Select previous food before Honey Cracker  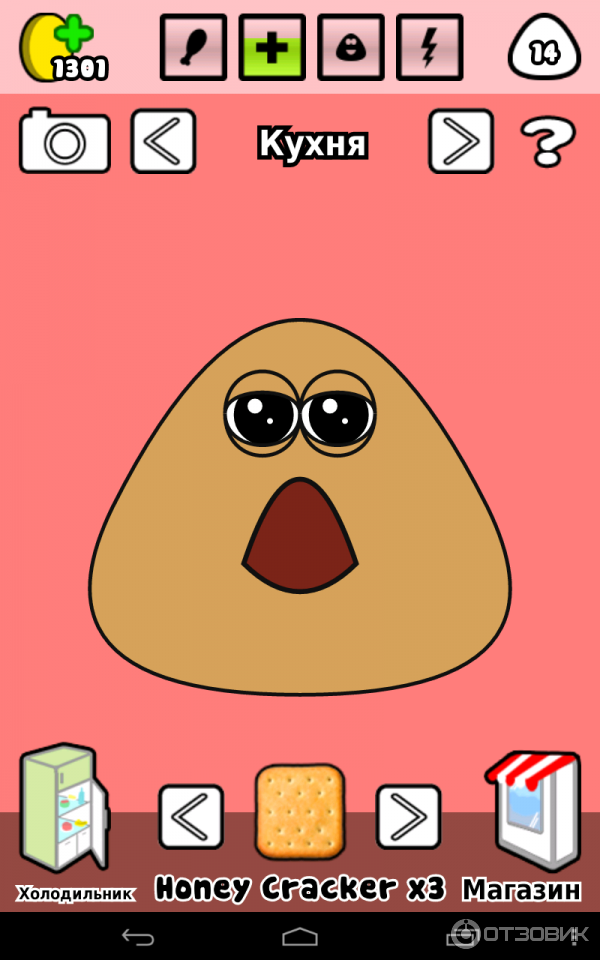click(x=190, y=817)
